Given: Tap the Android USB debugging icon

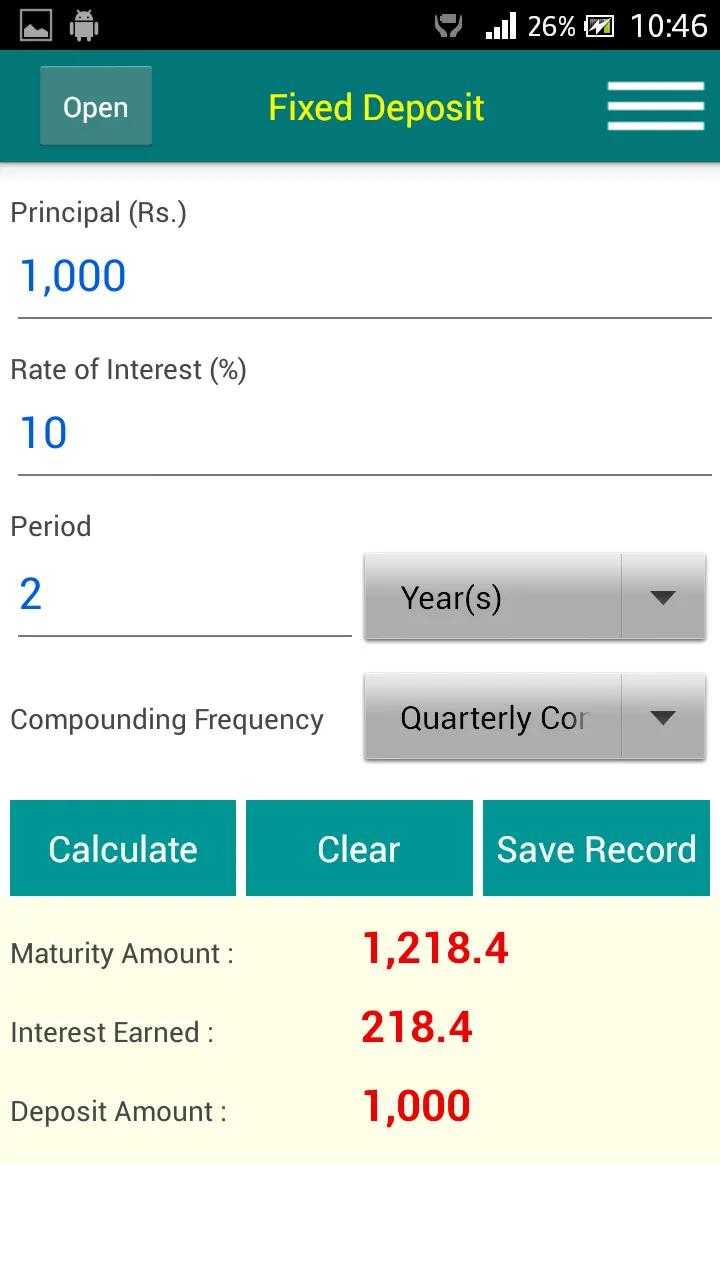Looking at the screenshot, I should (x=84, y=25).
